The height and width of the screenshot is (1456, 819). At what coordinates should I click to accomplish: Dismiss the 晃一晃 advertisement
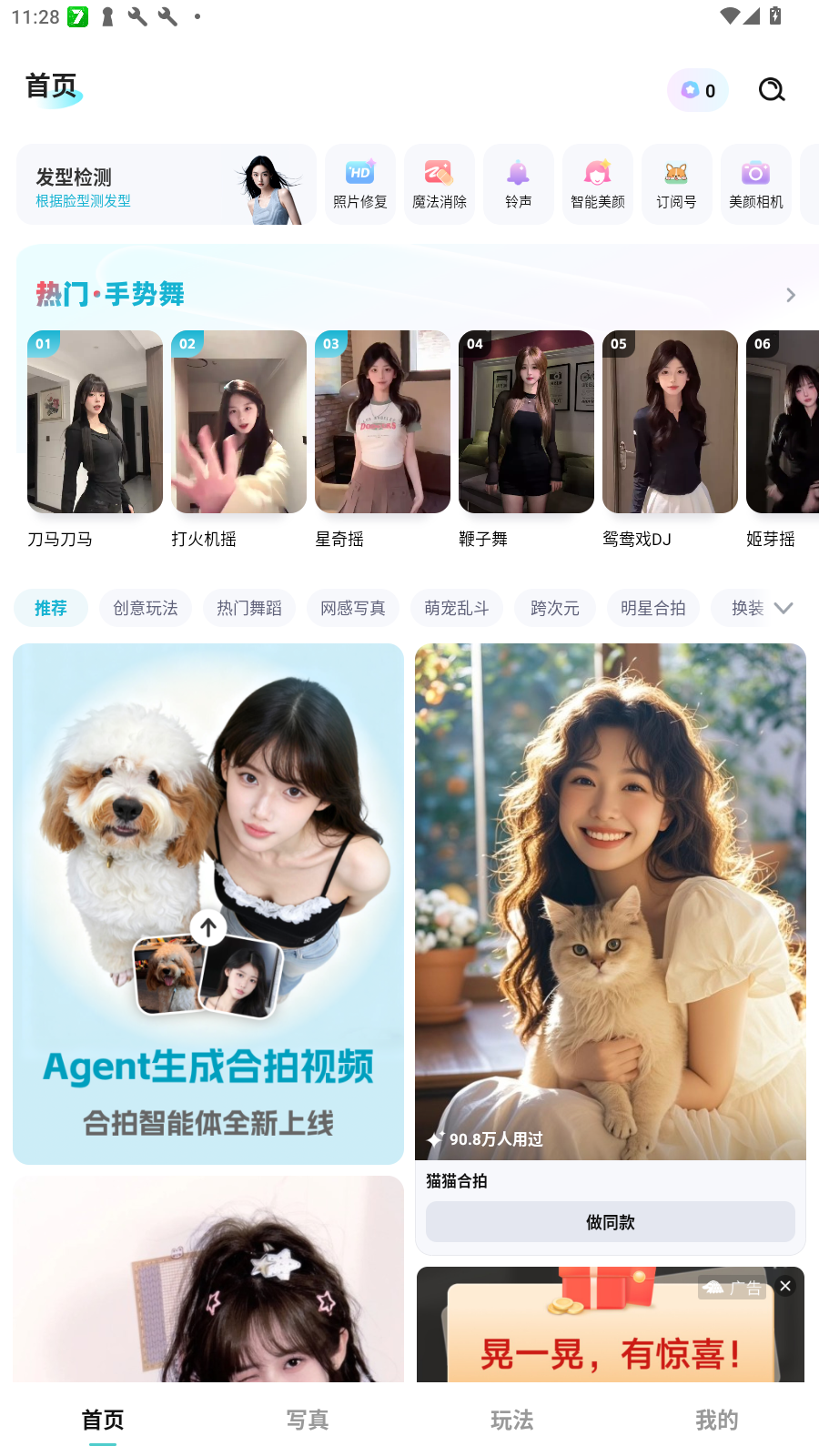[785, 1286]
